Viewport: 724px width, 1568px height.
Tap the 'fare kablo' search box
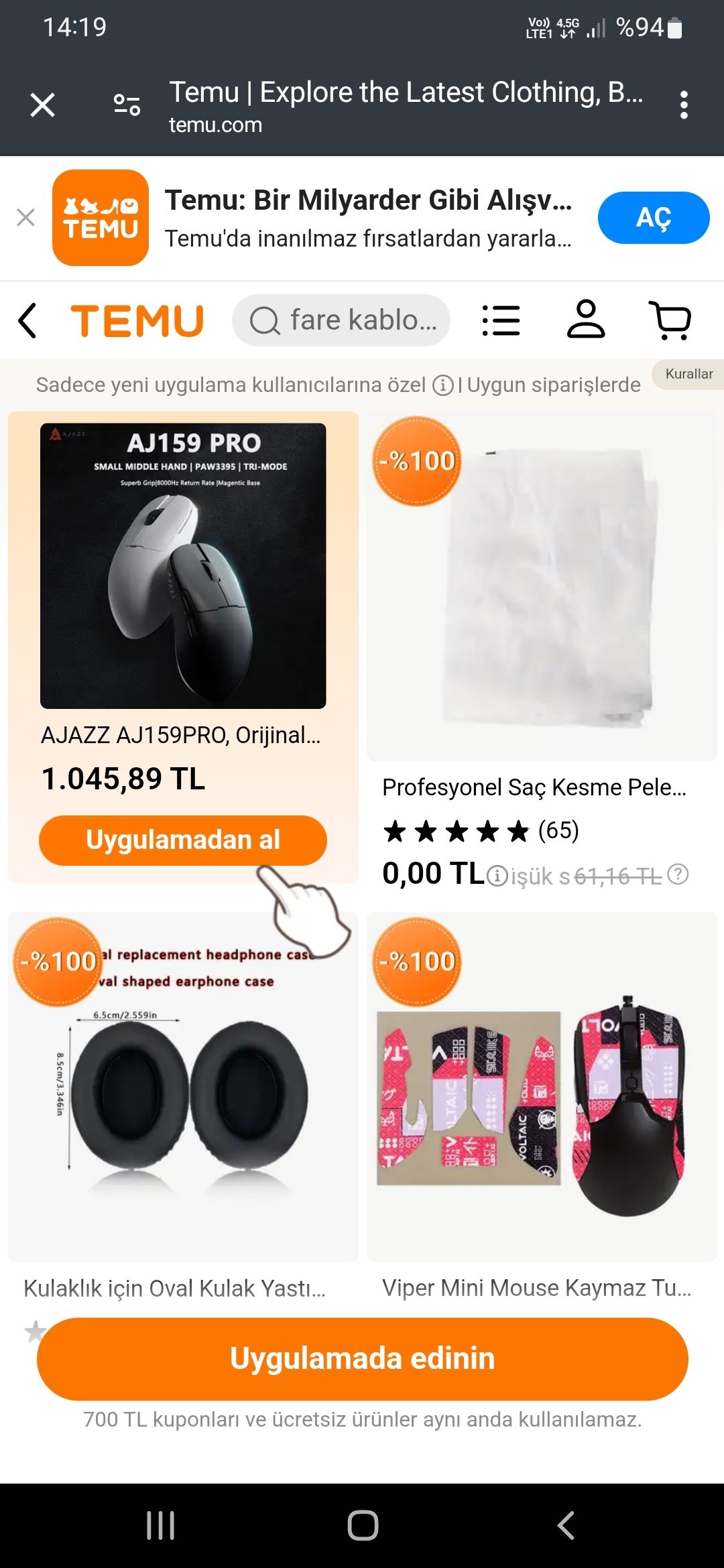click(341, 320)
